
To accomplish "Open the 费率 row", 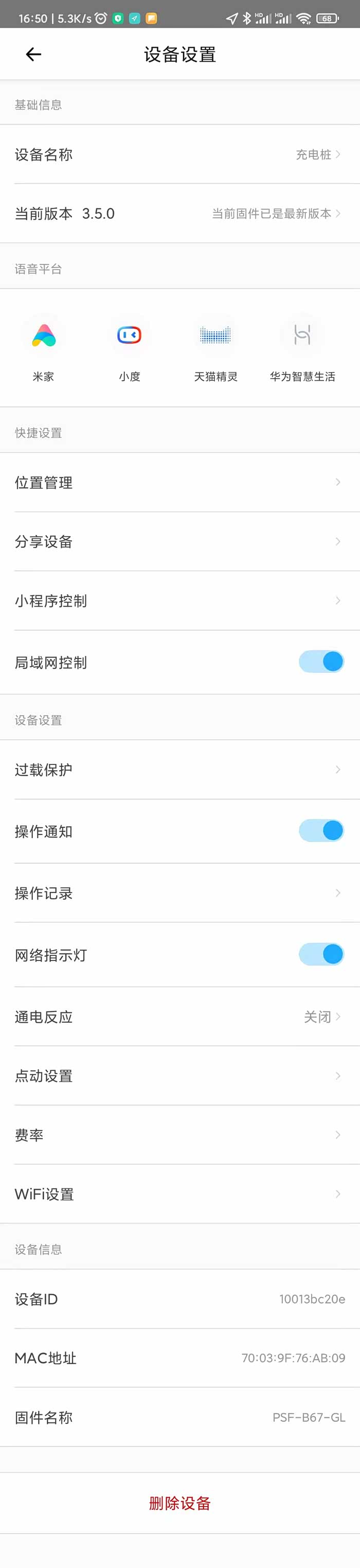I will tap(180, 1135).
